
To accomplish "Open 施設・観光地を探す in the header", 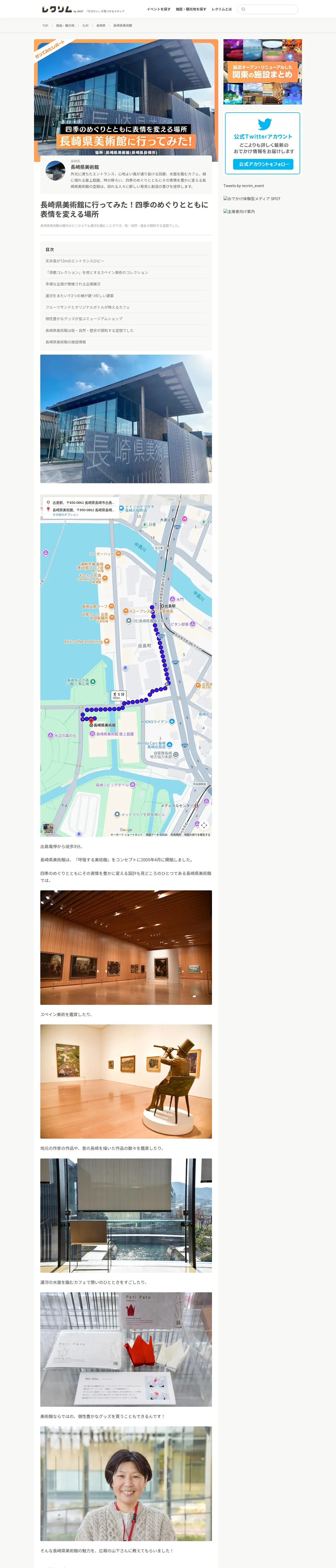I will 191,9.
